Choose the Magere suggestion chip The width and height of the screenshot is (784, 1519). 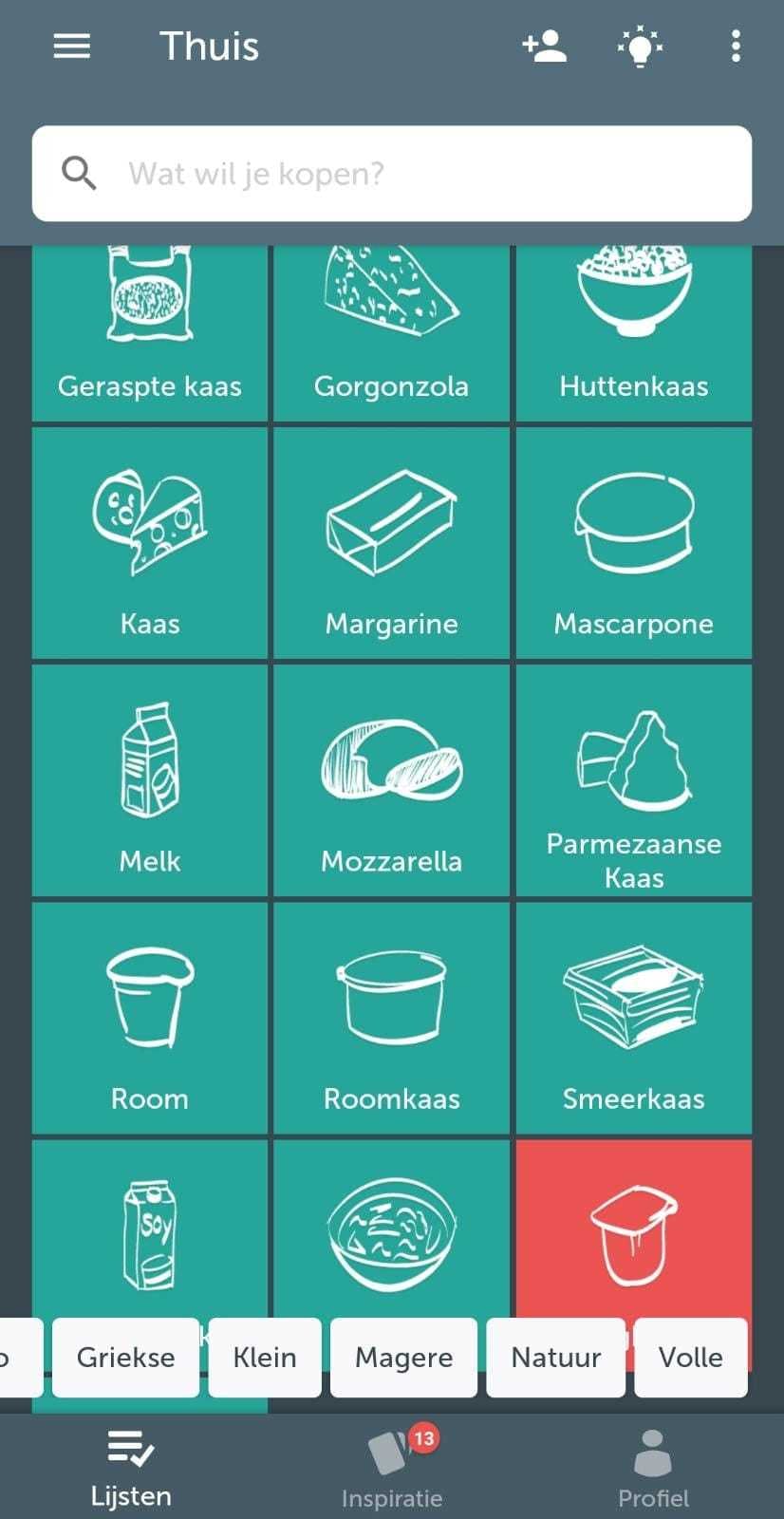point(403,1357)
